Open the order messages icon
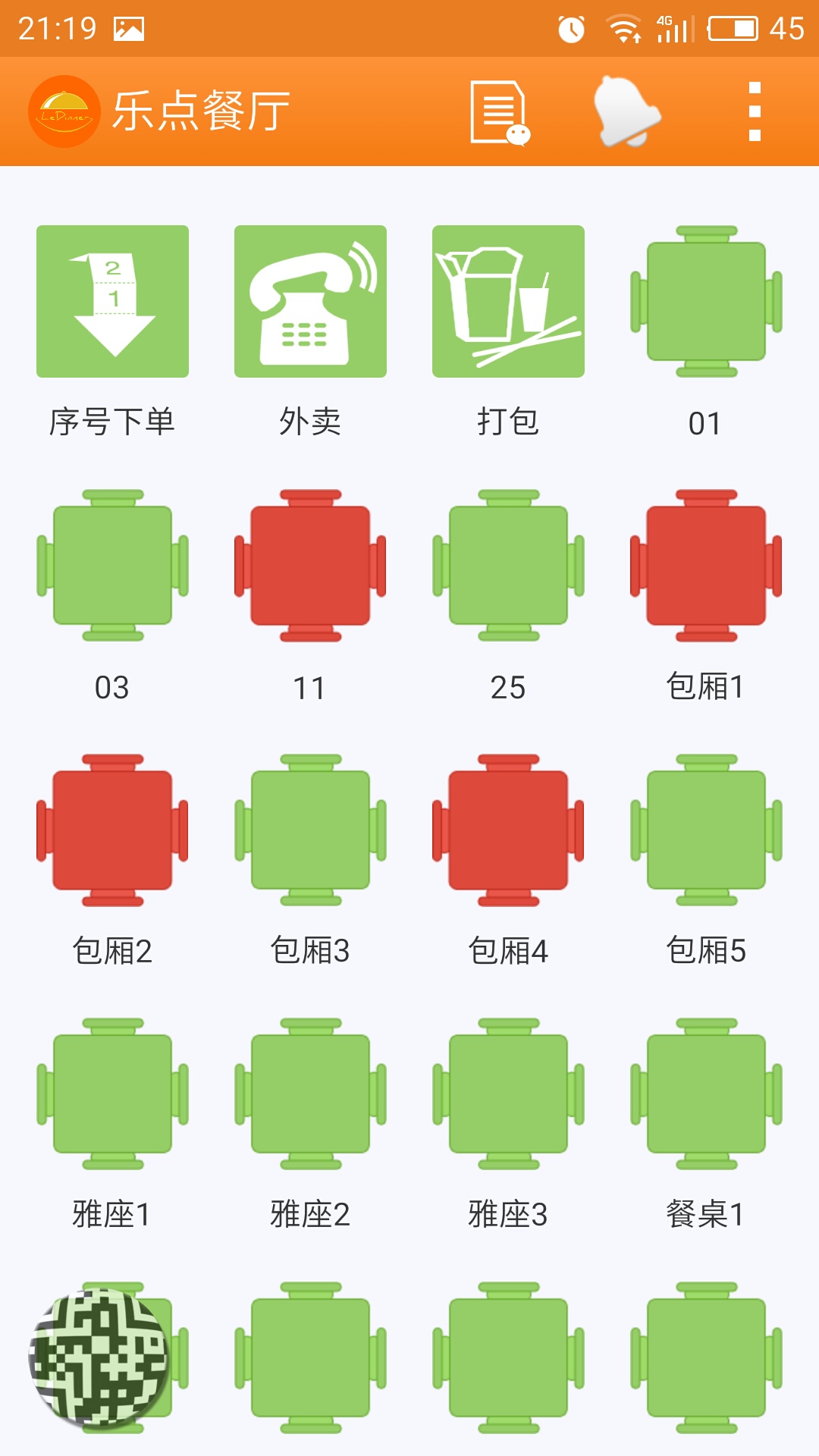Screen dimensions: 819x1456 [x=498, y=112]
